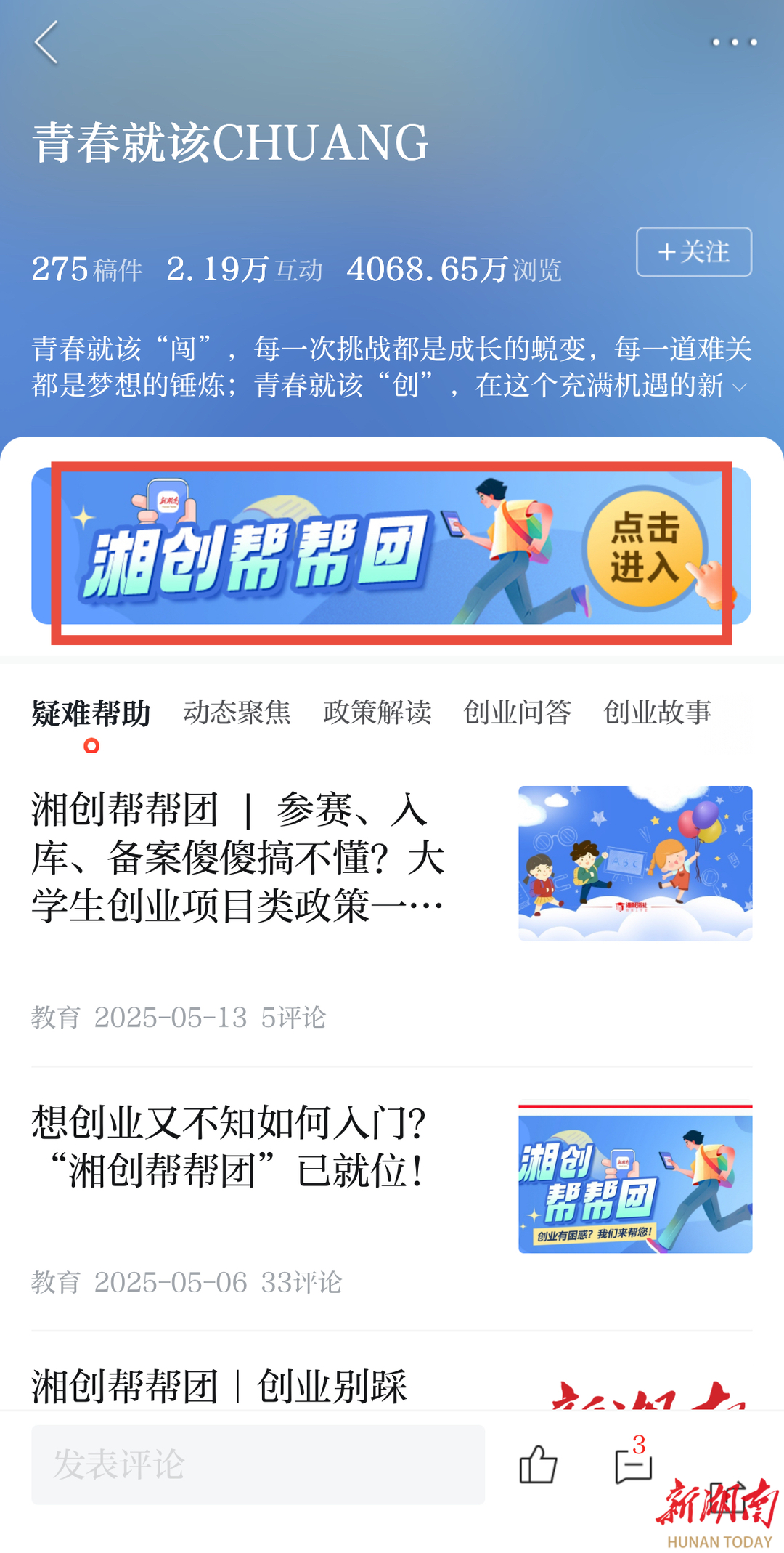Like this topic with thumbs-up icon
Viewport: 784px width, 1553px height.
pyautogui.click(x=538, y=1464)
